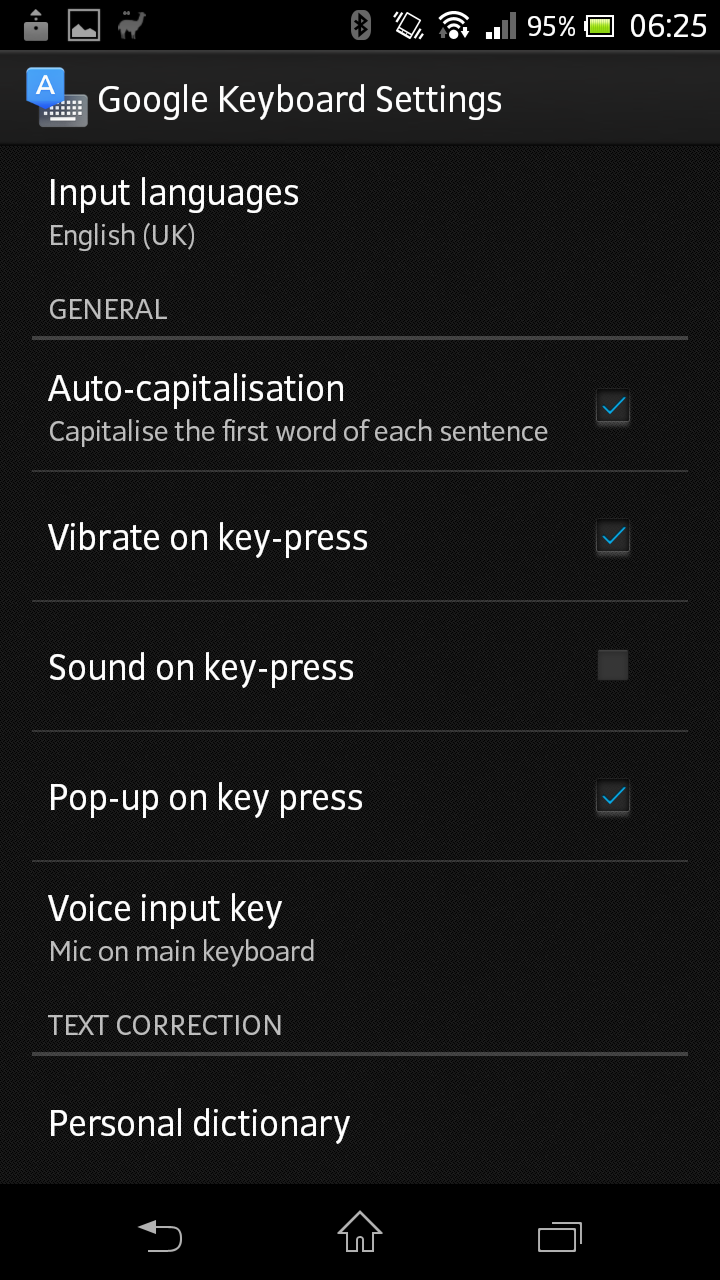This screenshot has height=1280, width=720.
Task: Open Voice input key options
Action: [360, 927]
